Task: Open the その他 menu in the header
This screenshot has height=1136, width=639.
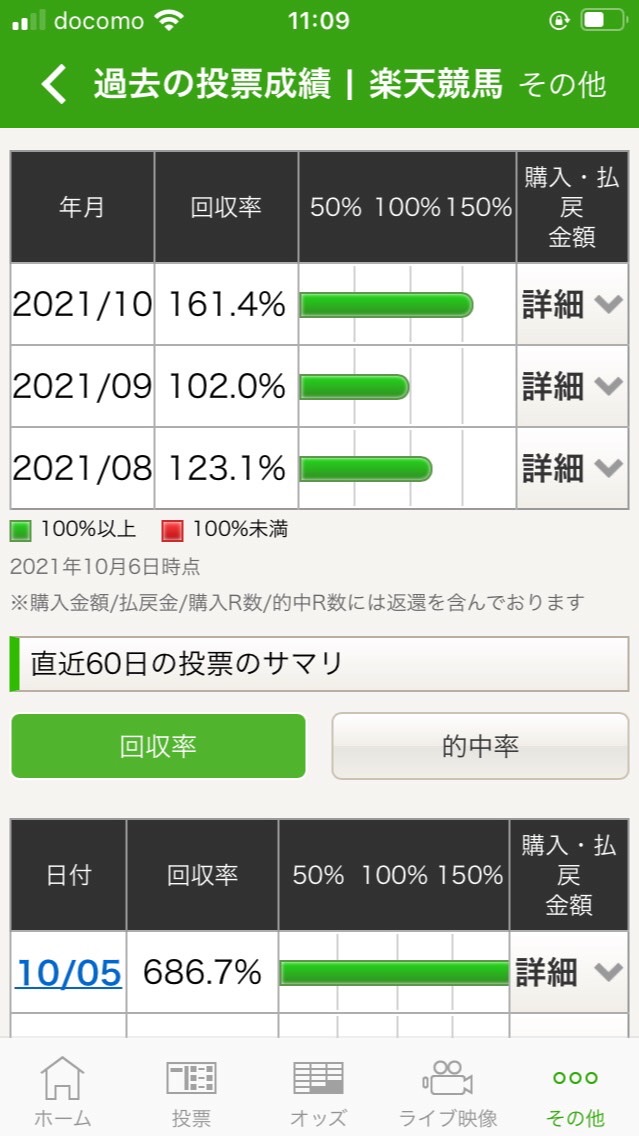Action: (562, 85)
